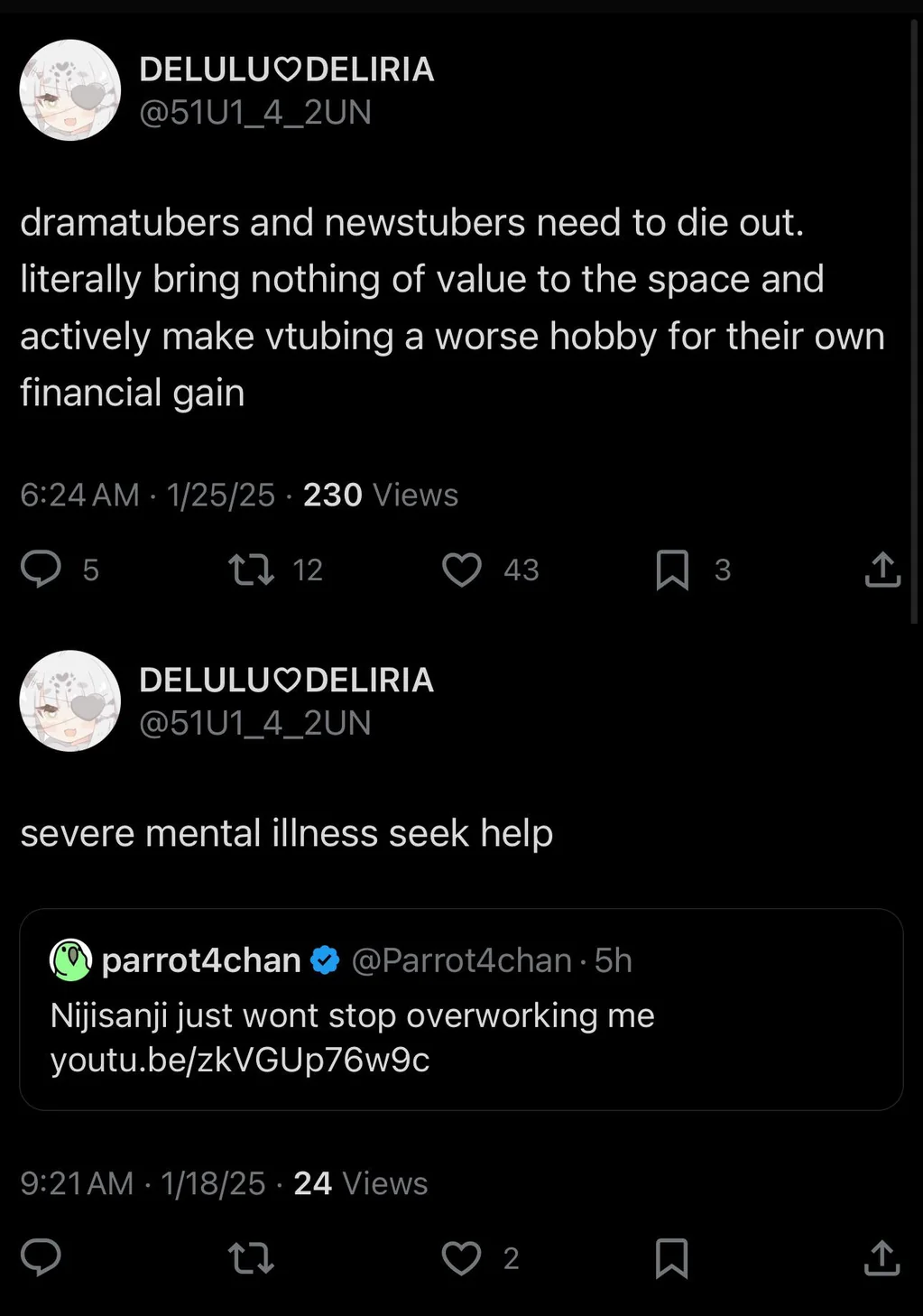Screen dimensions: 923x1316
Task: Bookmark the "severe mental illness seek help" post
Action: tap(672, 1257)
